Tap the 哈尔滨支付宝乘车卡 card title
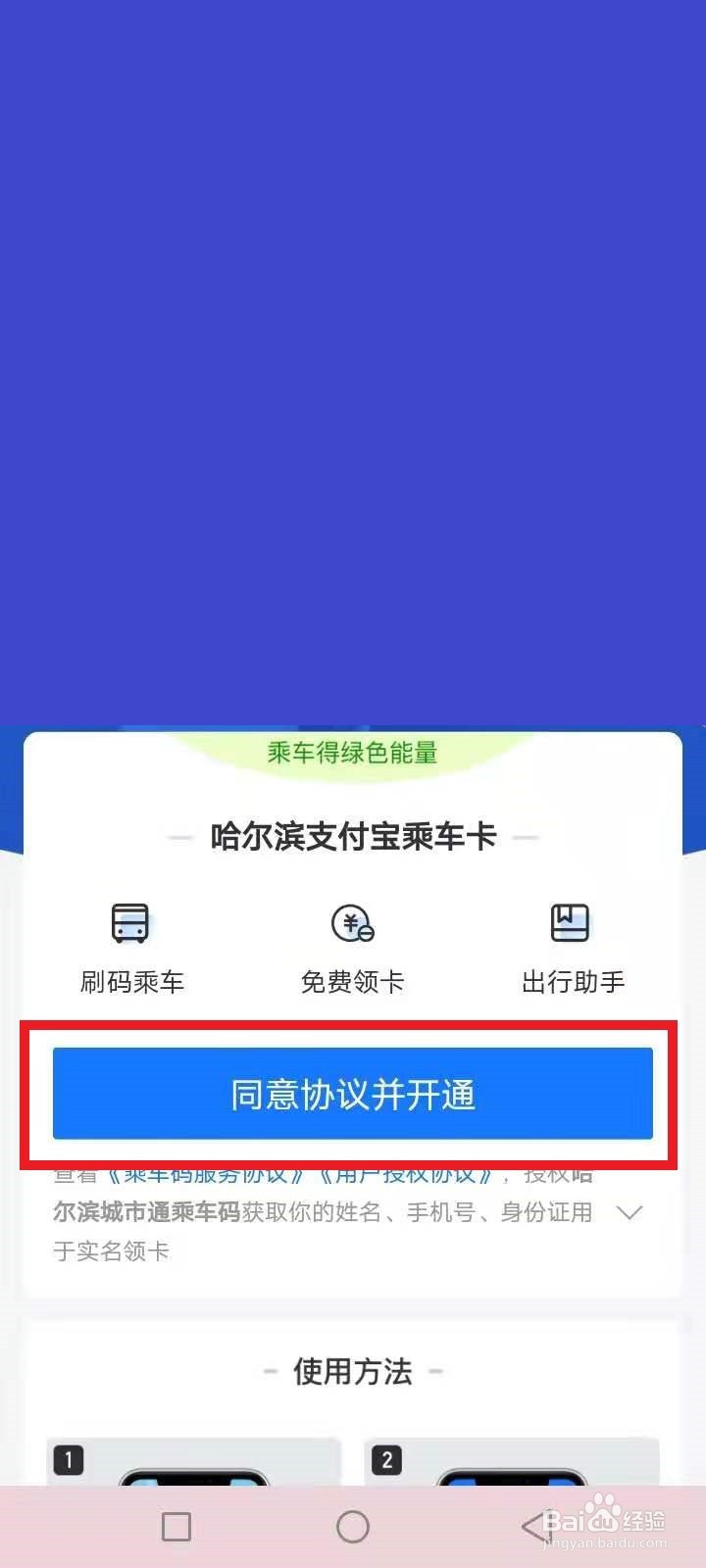The width and height of the screenshot is (706, 1568). (x=353, y=837)
